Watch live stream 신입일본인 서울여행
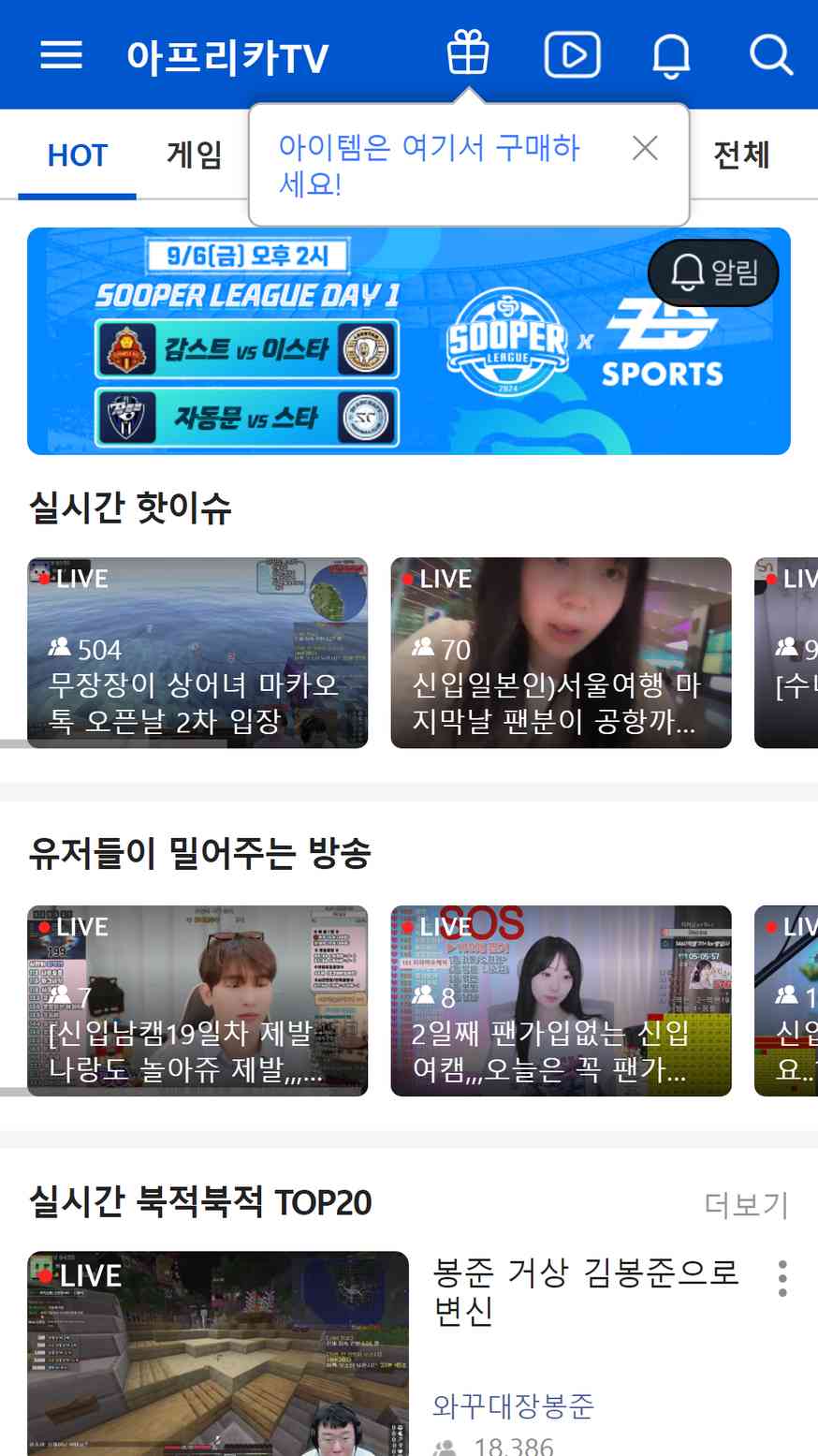Image resolution: width=818 pixels, height=1456 pixels. pyautogui.click(x=561, y=653)
